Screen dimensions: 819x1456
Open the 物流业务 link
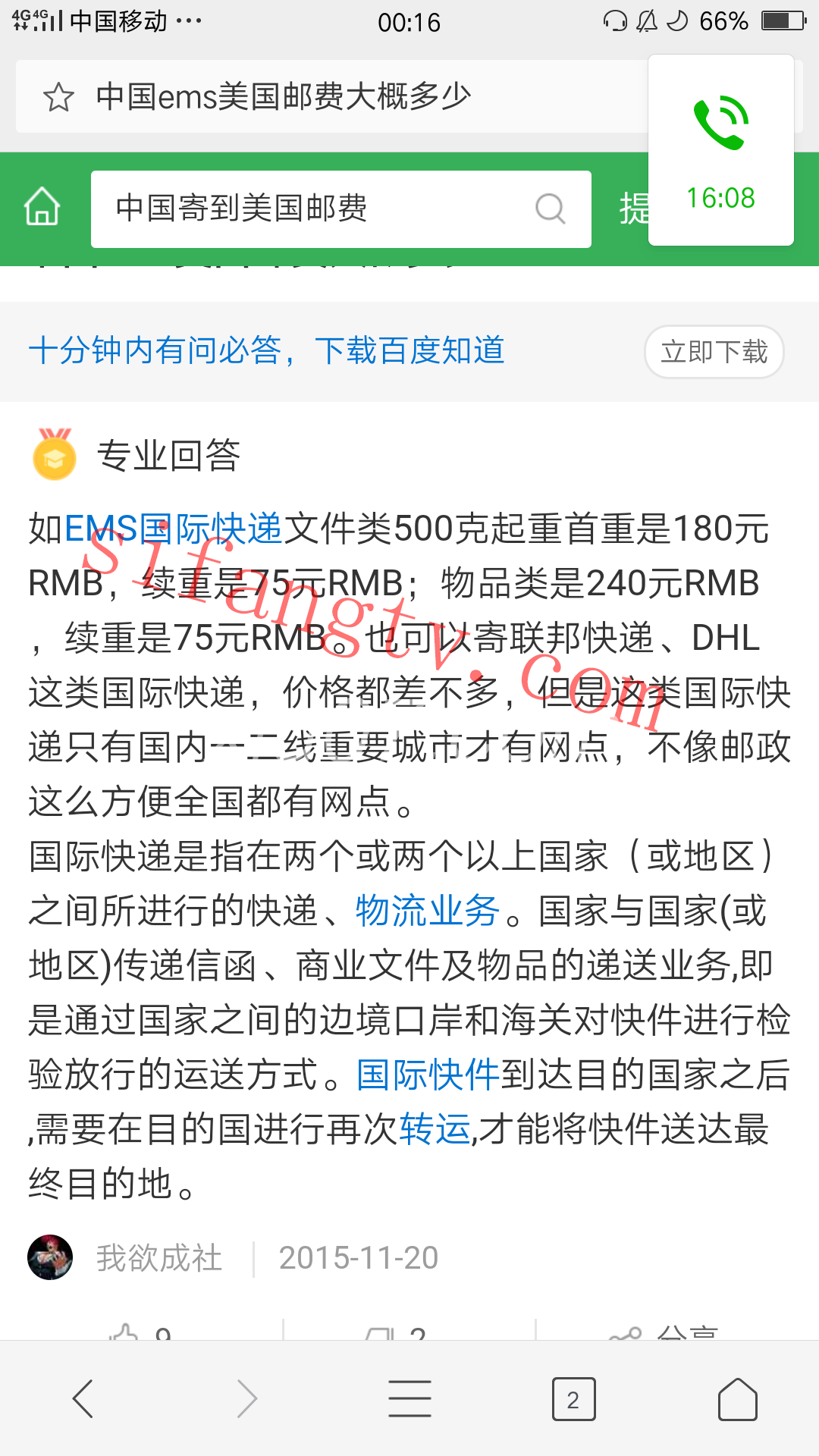[427, 911]
